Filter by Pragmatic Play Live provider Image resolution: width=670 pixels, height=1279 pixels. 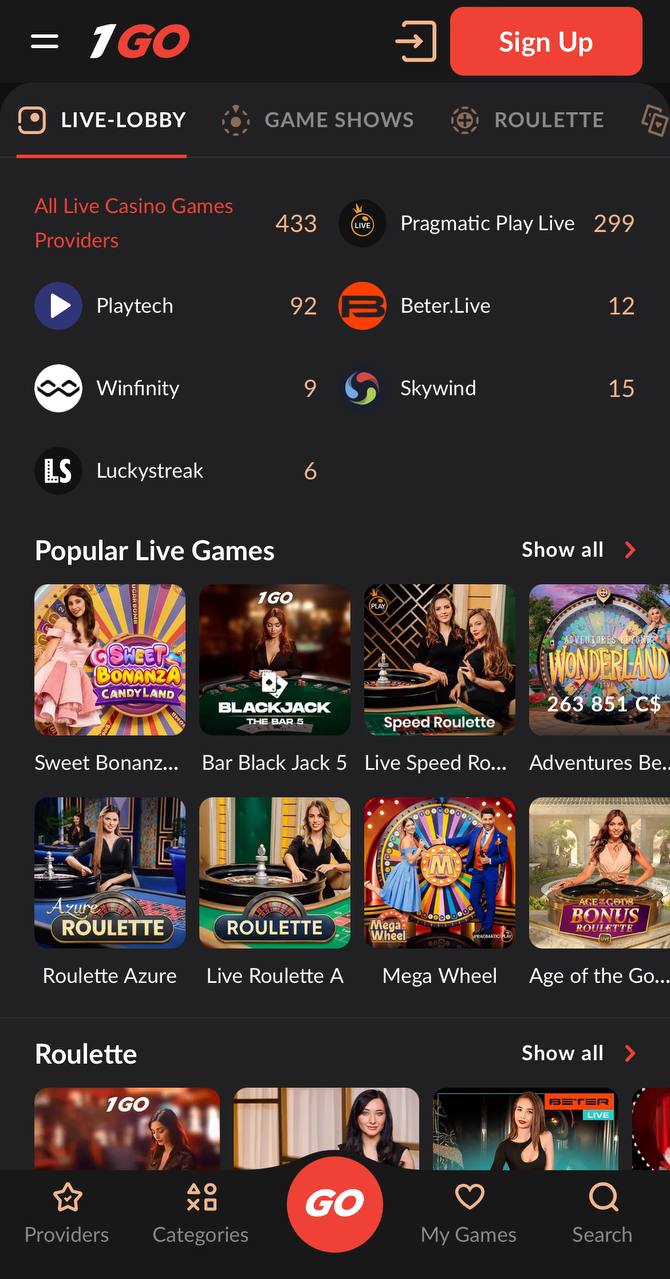click(x=487, y=223)
